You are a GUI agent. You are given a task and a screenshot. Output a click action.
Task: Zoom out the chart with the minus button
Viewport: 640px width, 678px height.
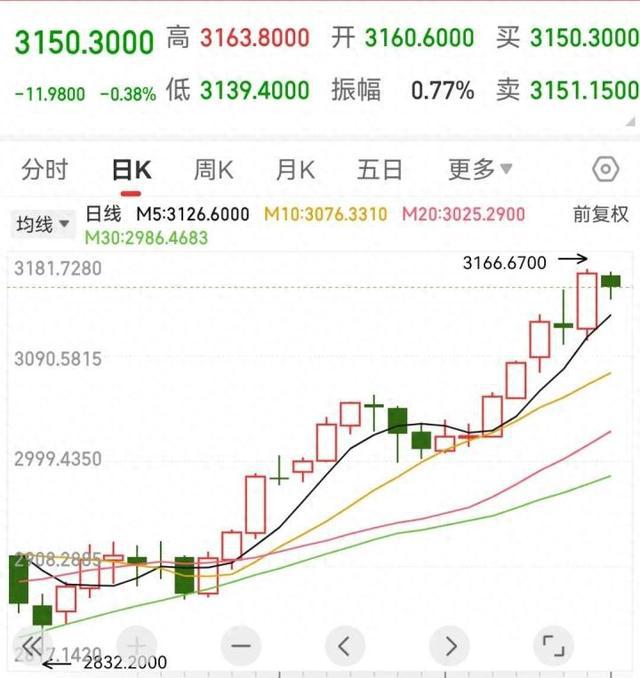(241, 644)
